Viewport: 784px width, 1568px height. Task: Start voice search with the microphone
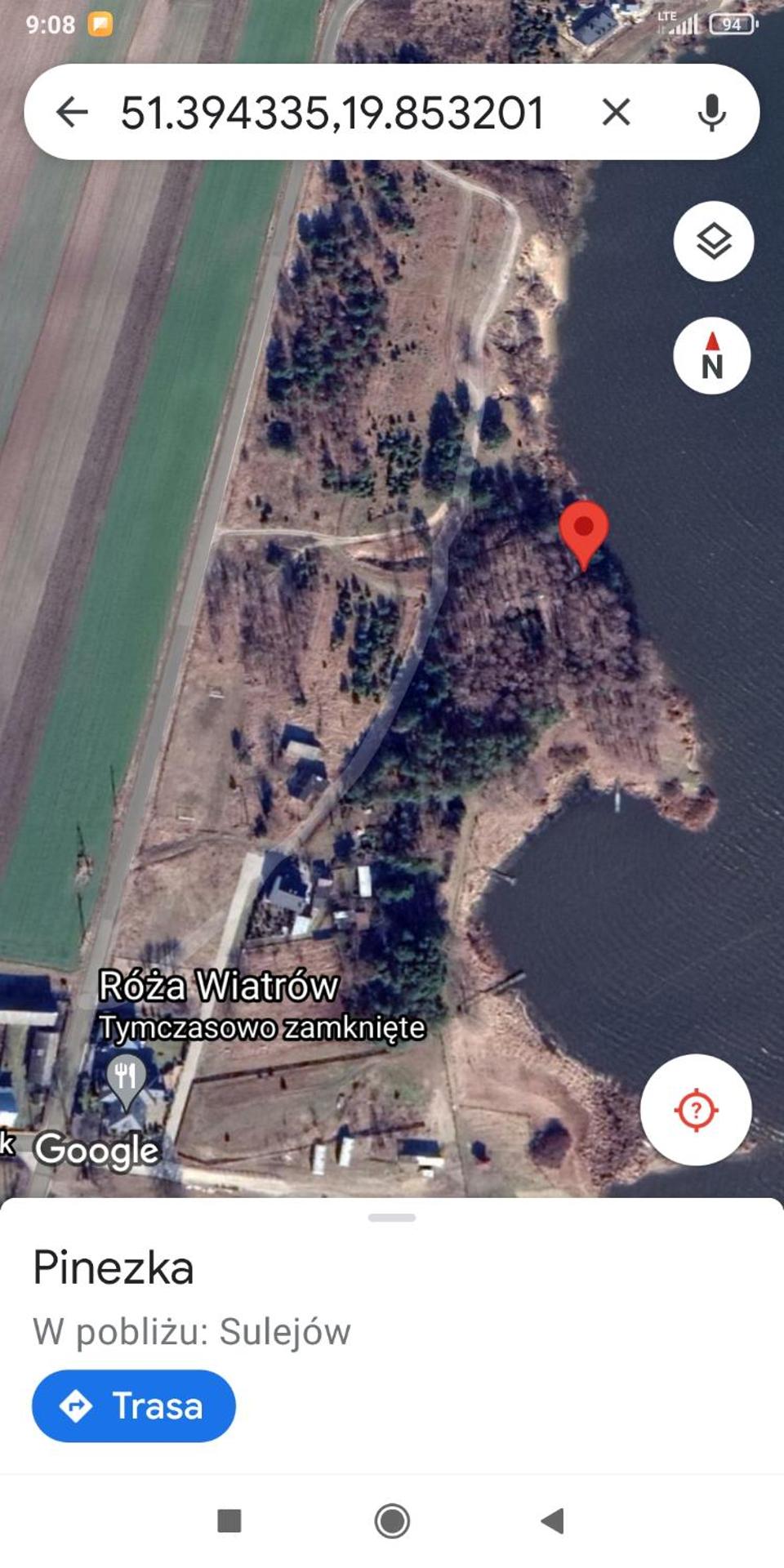point(712,113)
